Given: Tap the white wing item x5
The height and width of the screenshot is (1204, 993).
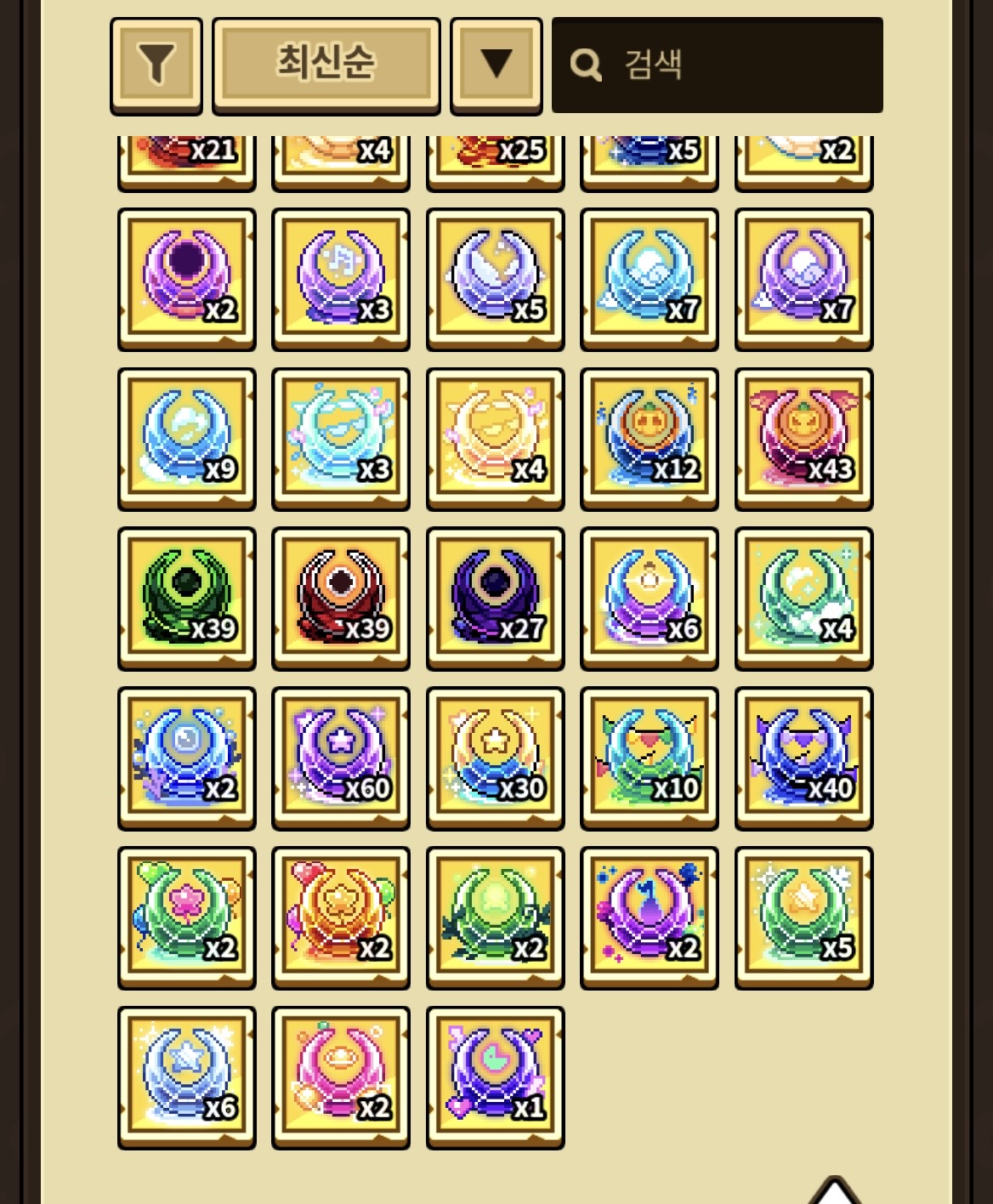Looking at the screenshot, I should click(x=496, y=280).
